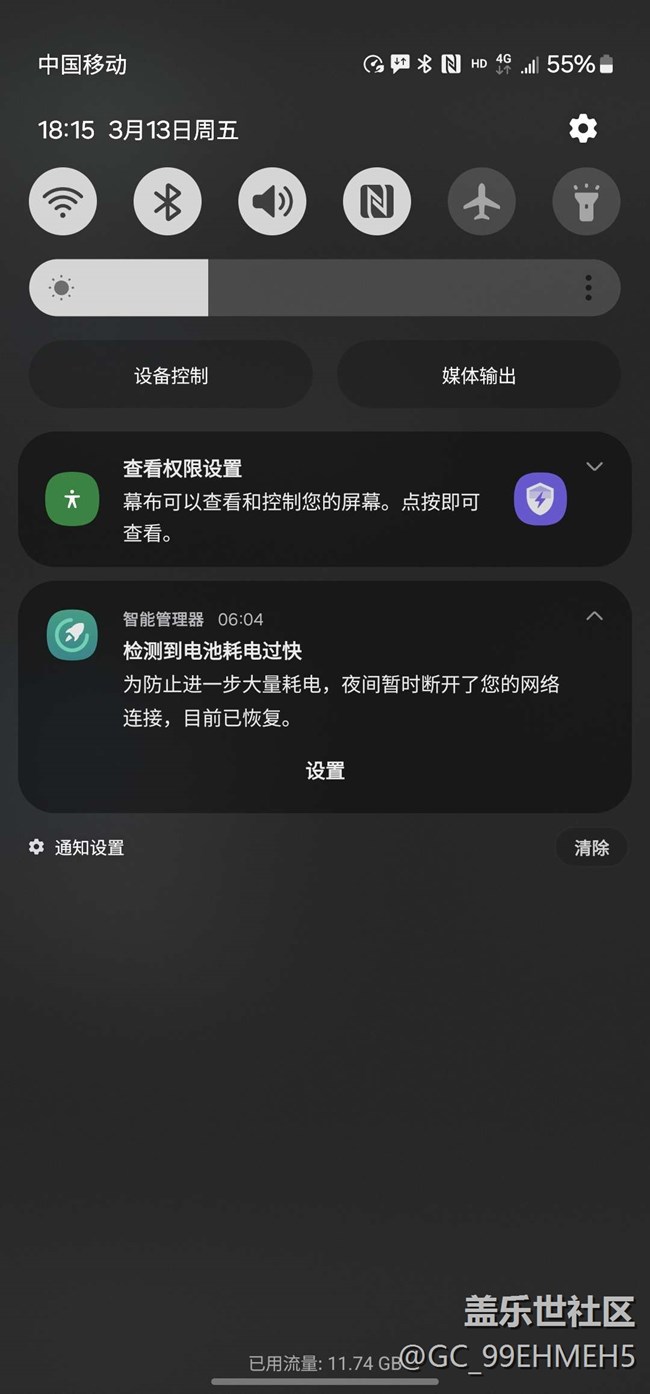Open brightness slider more options
650x1394 pixels.
[588, 288]
